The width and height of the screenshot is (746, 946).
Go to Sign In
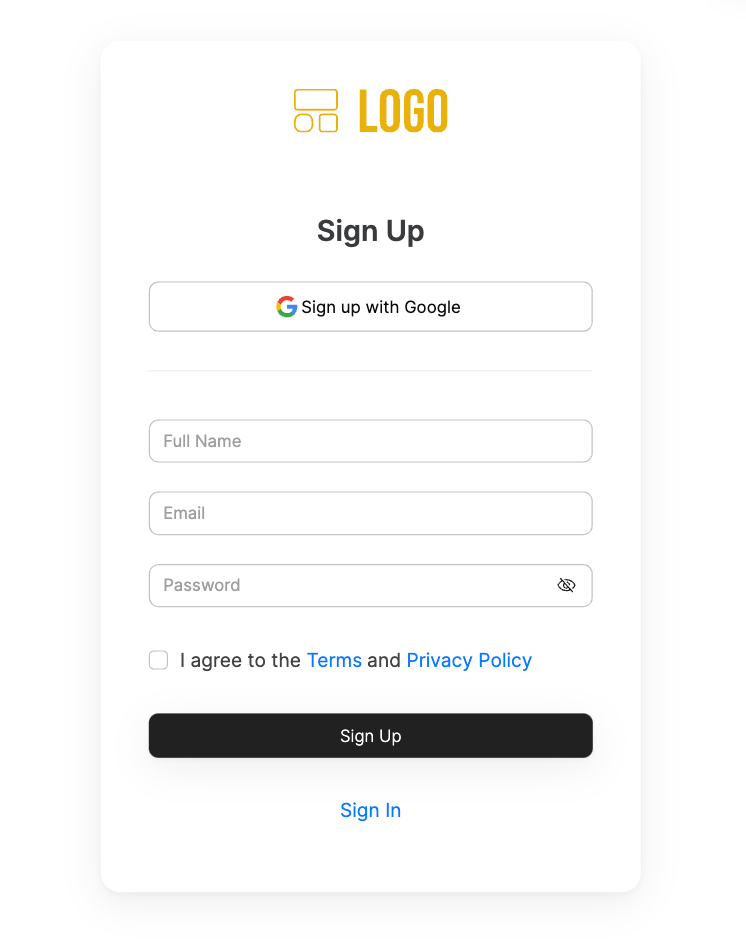click(370, 810)
